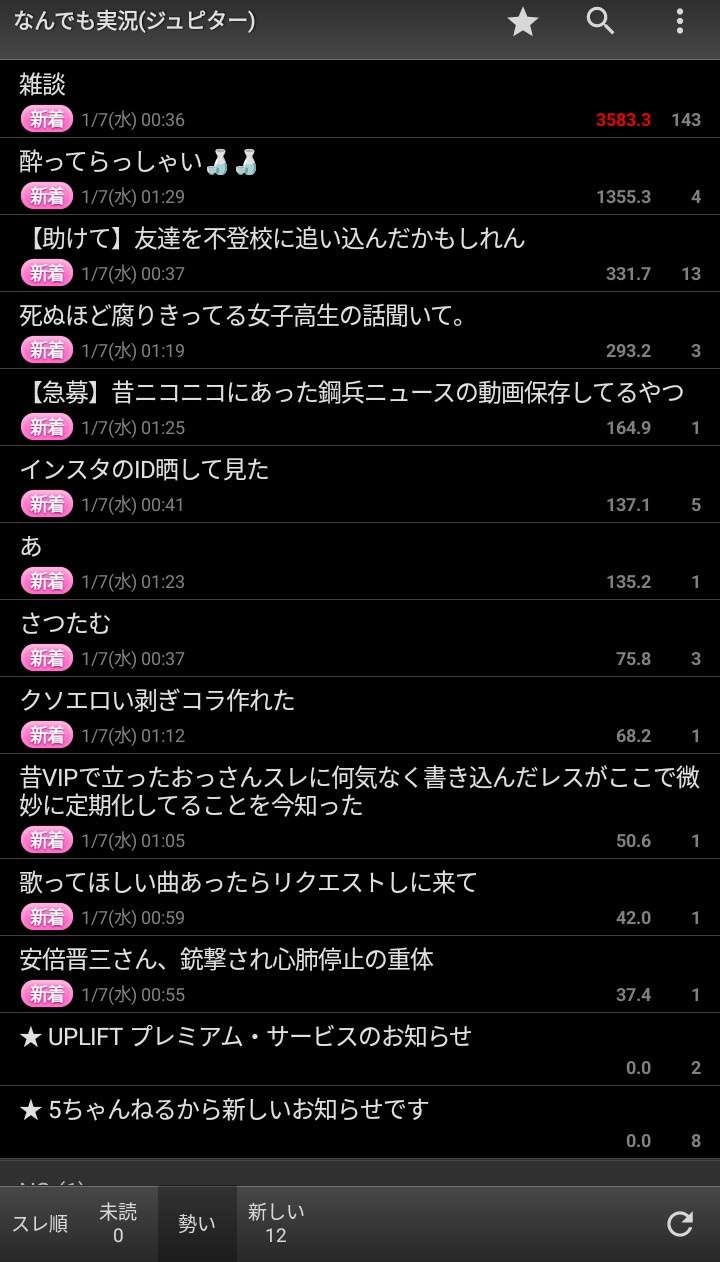Refresh the thread list

(x=680, y=1224)
